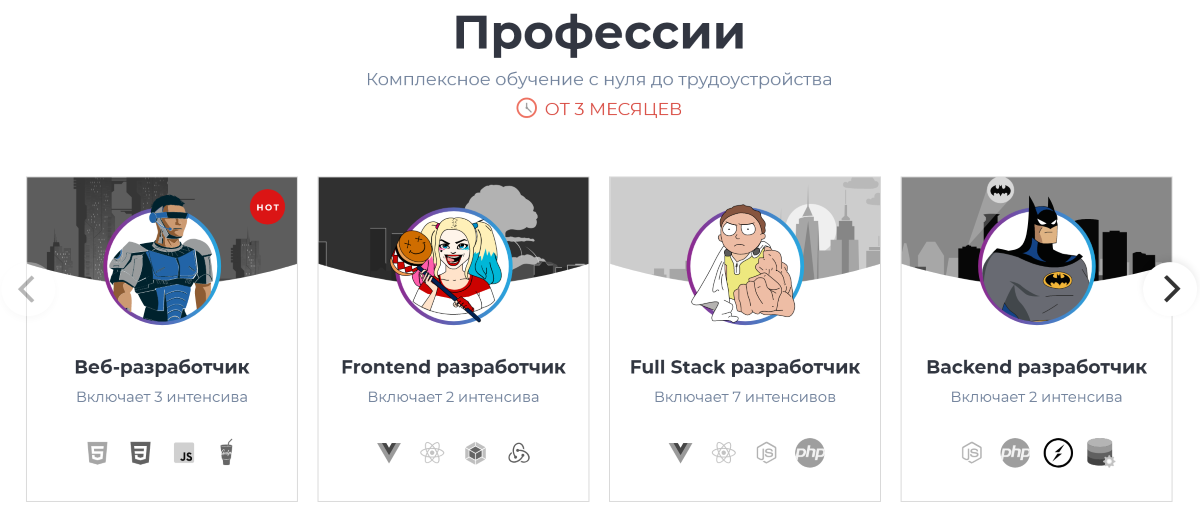The width and height of the screenshot is (1200, 524).
Task: Open the Full Stack разработчик card
Action: (x=745, y=367)
